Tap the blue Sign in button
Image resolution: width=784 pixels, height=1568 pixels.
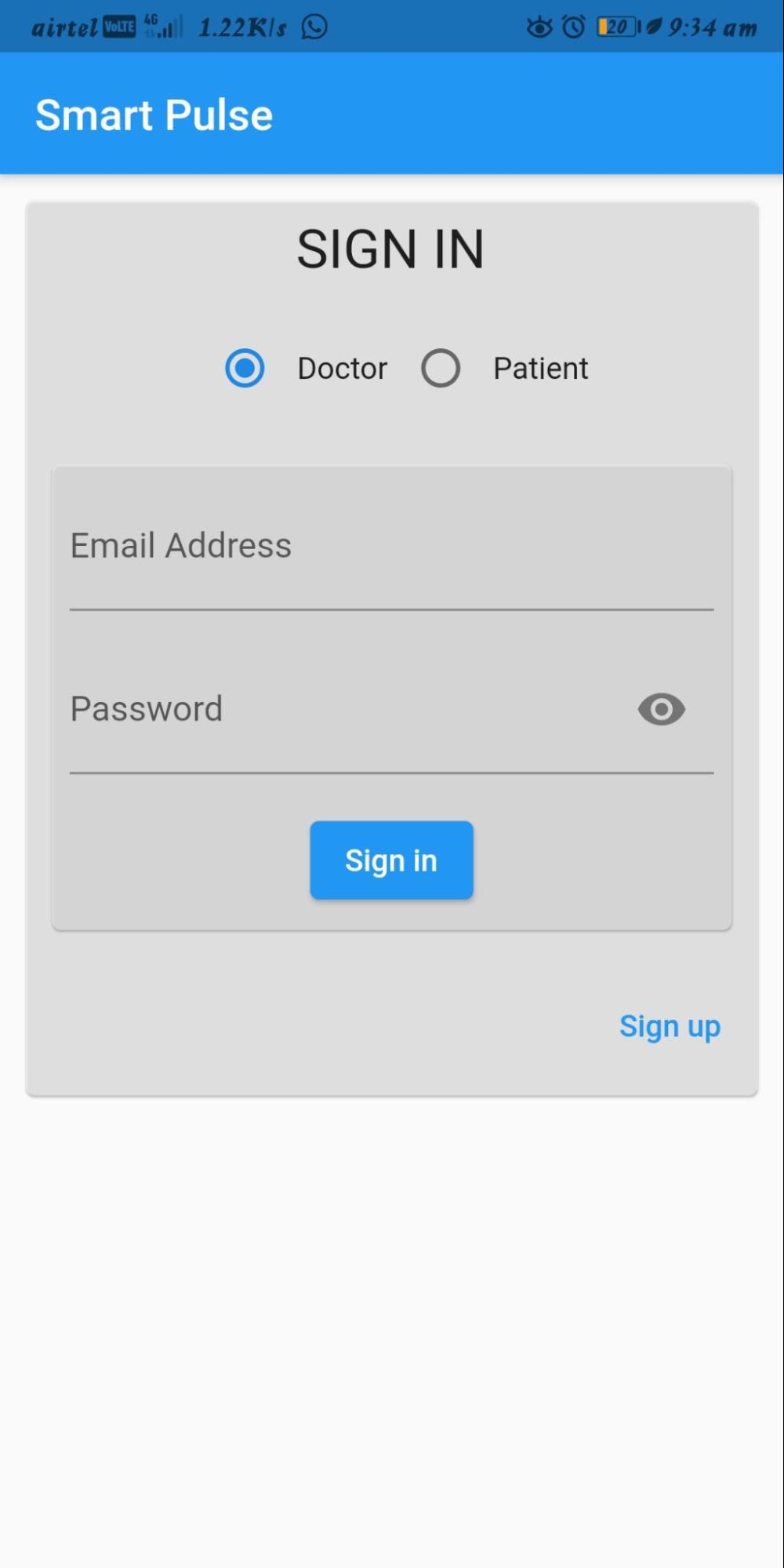point(391,860)
